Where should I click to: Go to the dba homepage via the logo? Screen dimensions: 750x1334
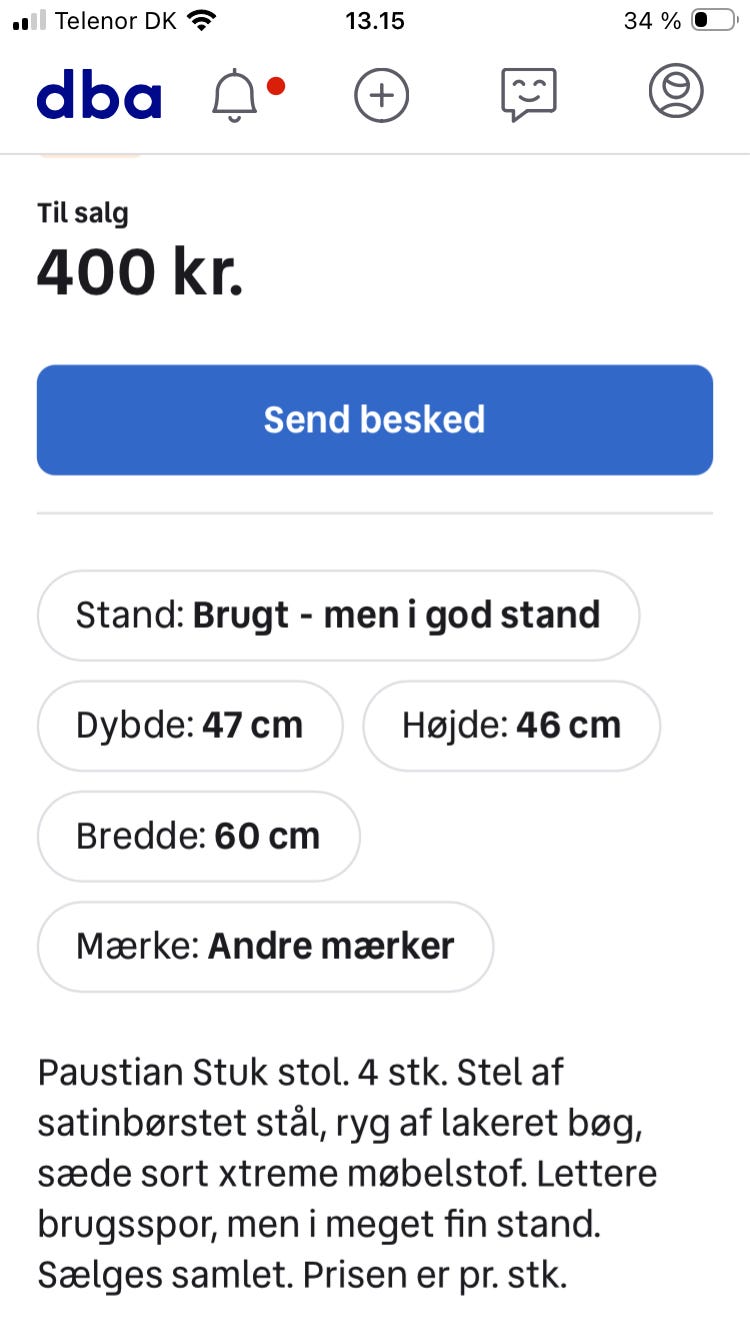[99, 95]
